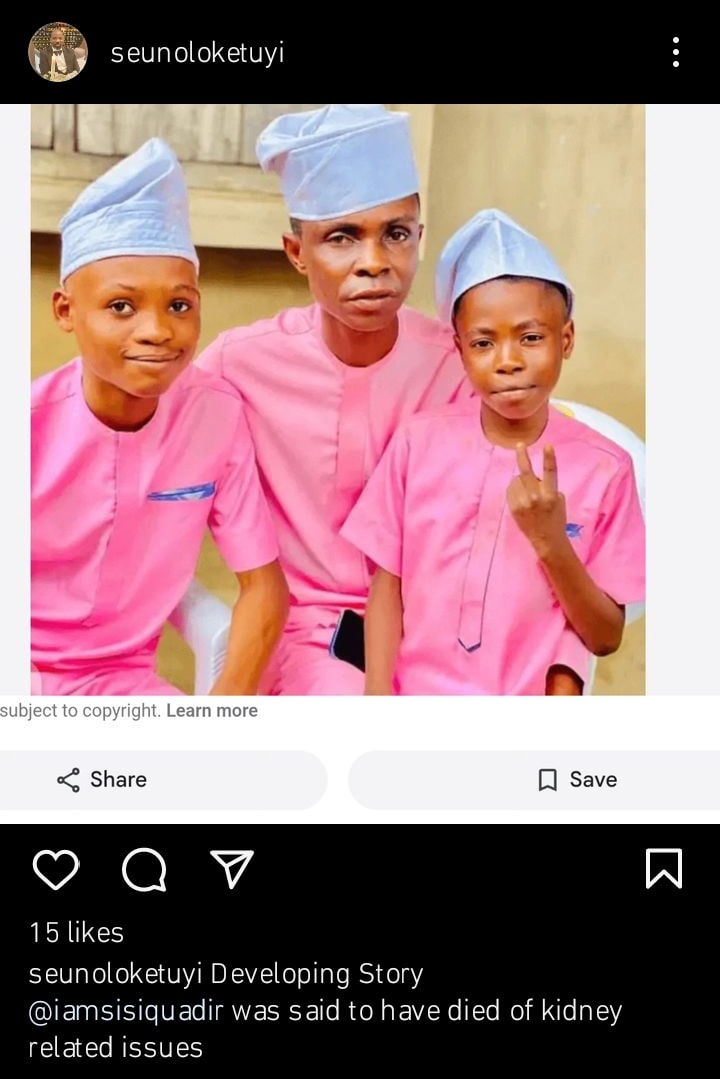Open the @iamsisiquadir mention in caption

(x=126, y=1011)
